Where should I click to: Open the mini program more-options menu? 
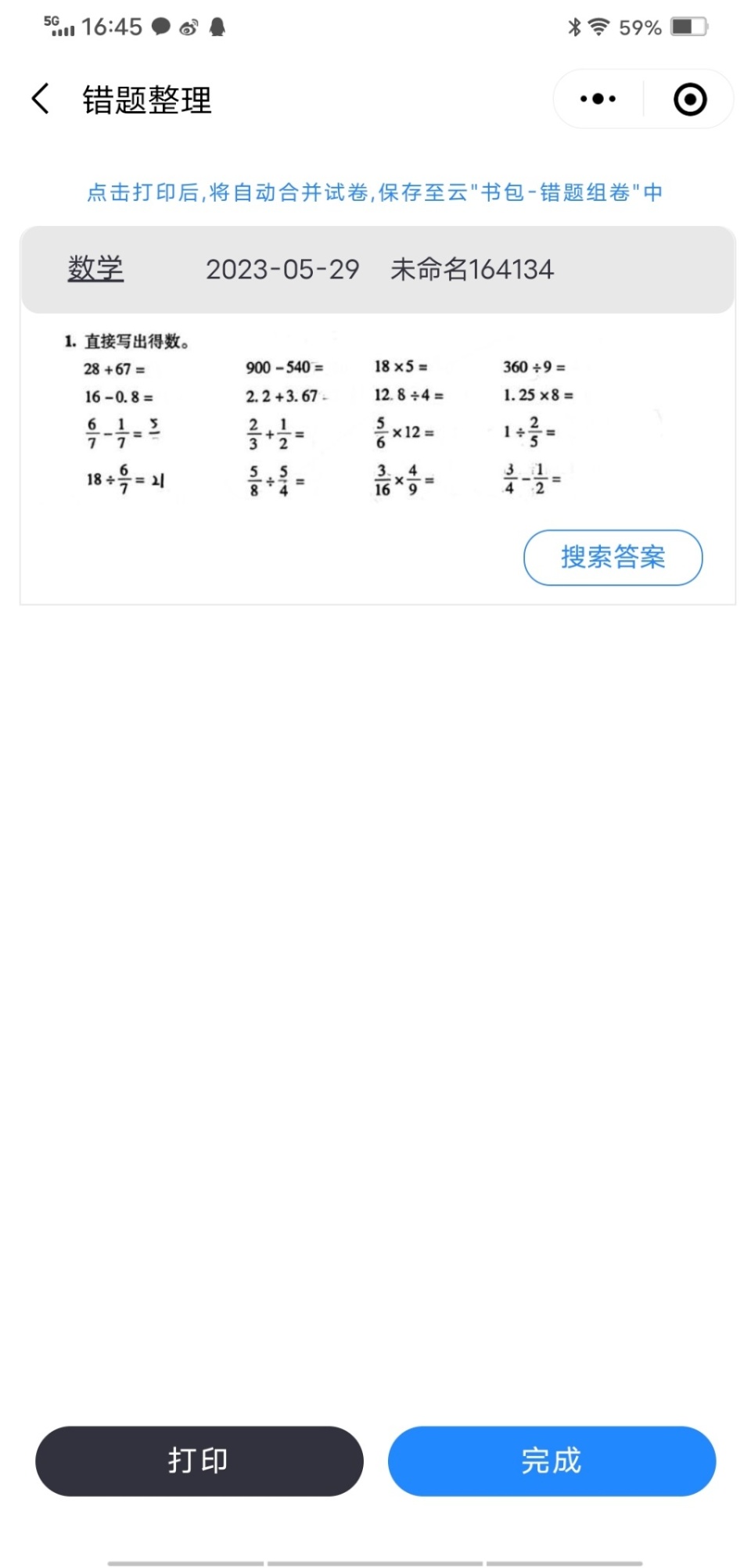(x=598, y=99)
